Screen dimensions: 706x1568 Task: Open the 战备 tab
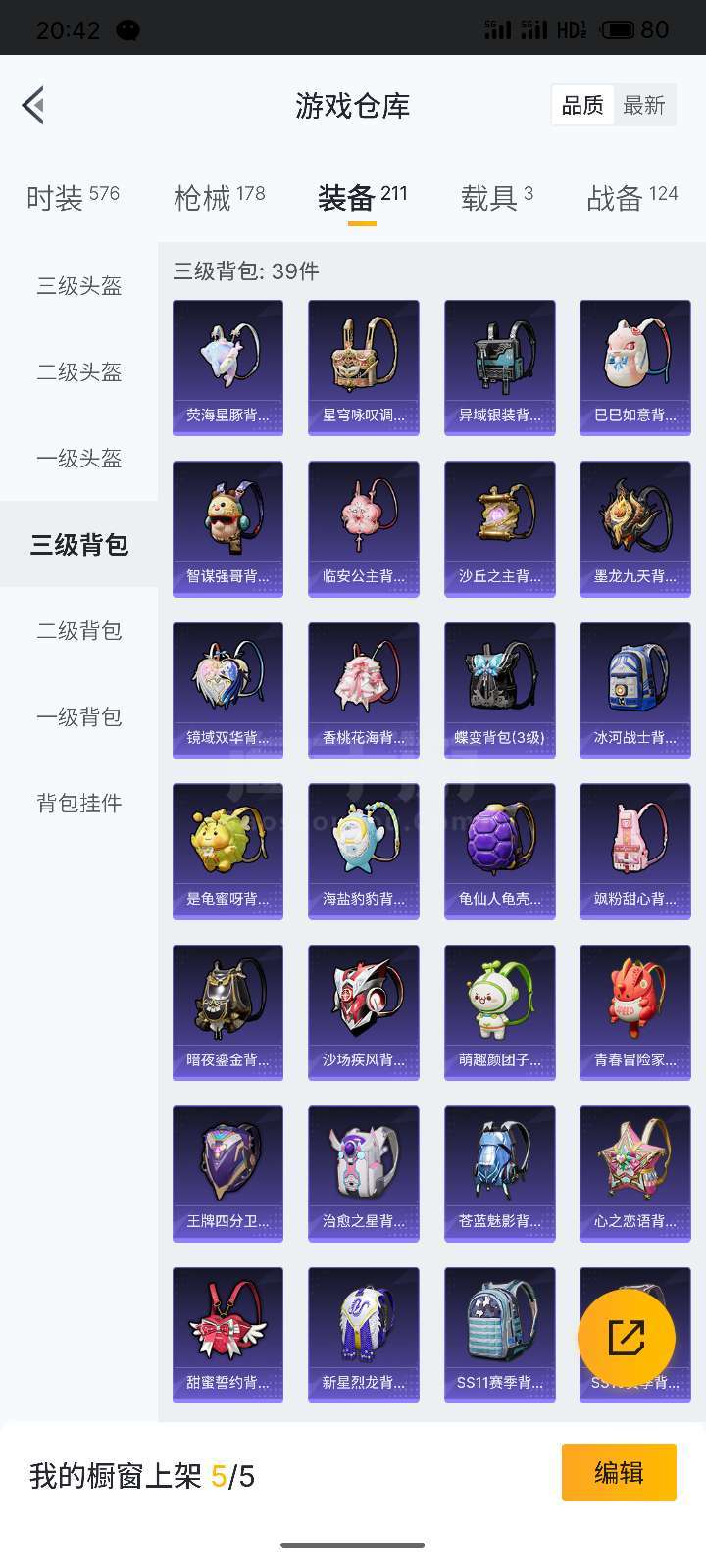(x=632, y=197)
